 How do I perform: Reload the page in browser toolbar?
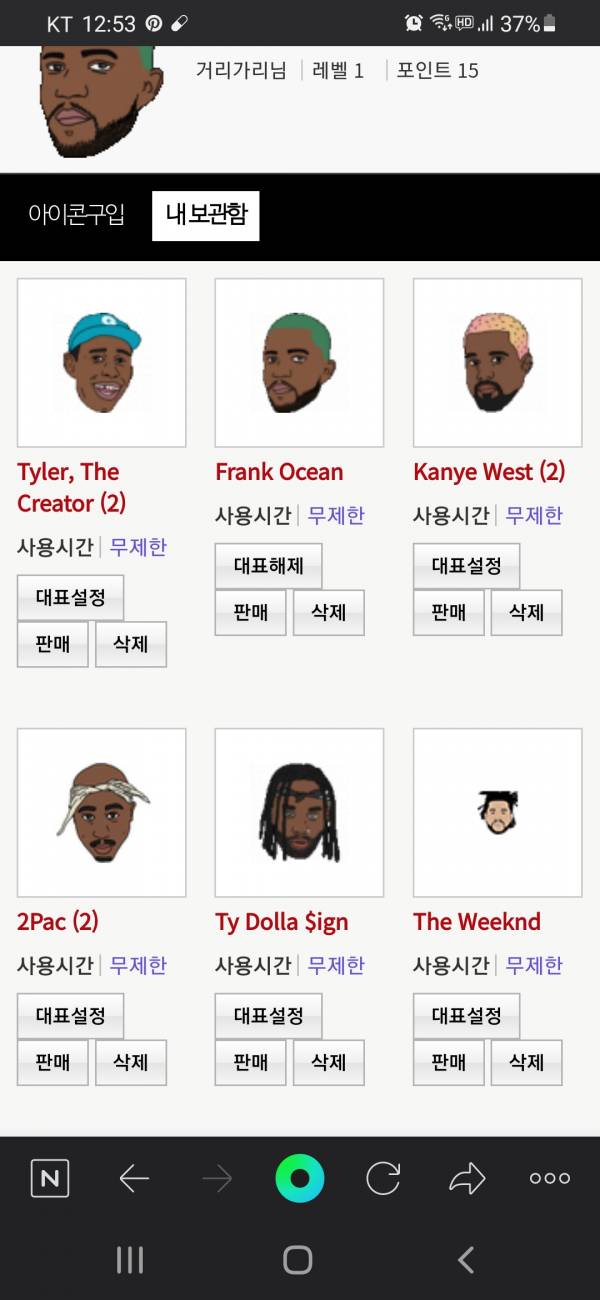pos(383,1178)
